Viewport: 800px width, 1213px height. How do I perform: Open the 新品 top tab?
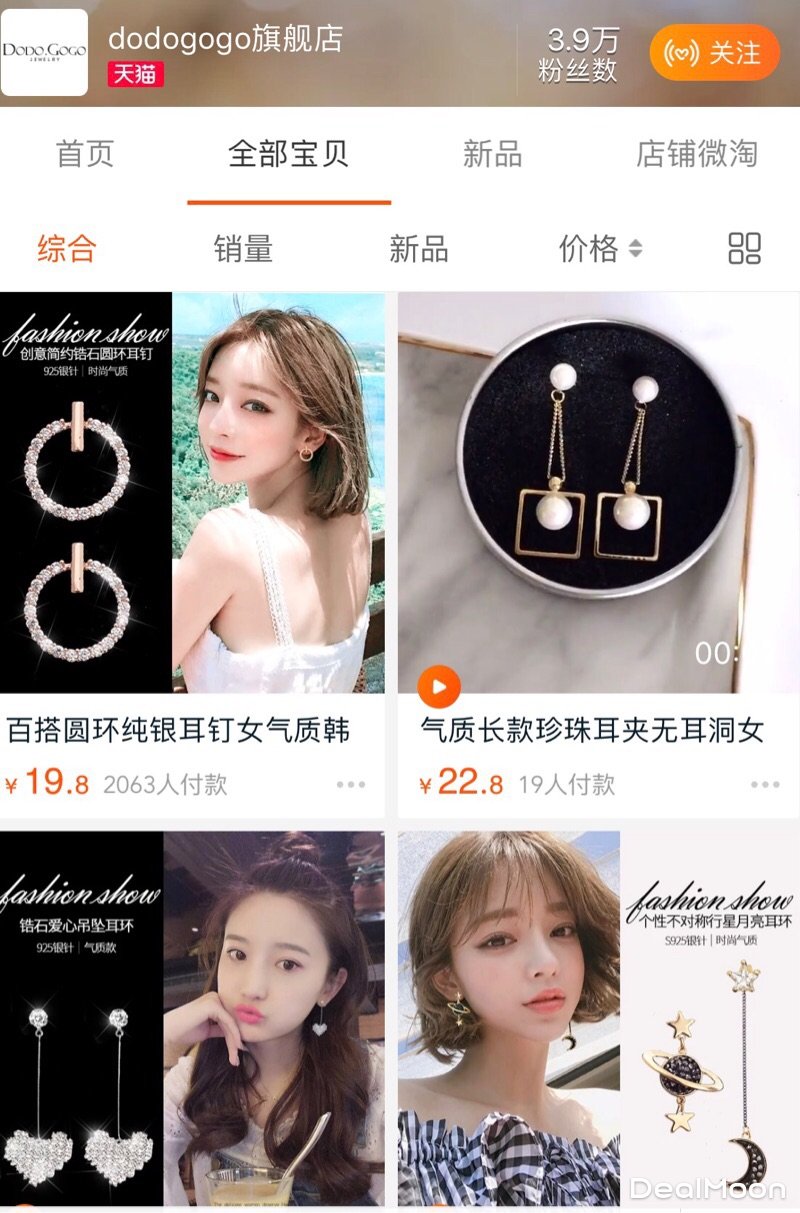click(x=492, y=154)
